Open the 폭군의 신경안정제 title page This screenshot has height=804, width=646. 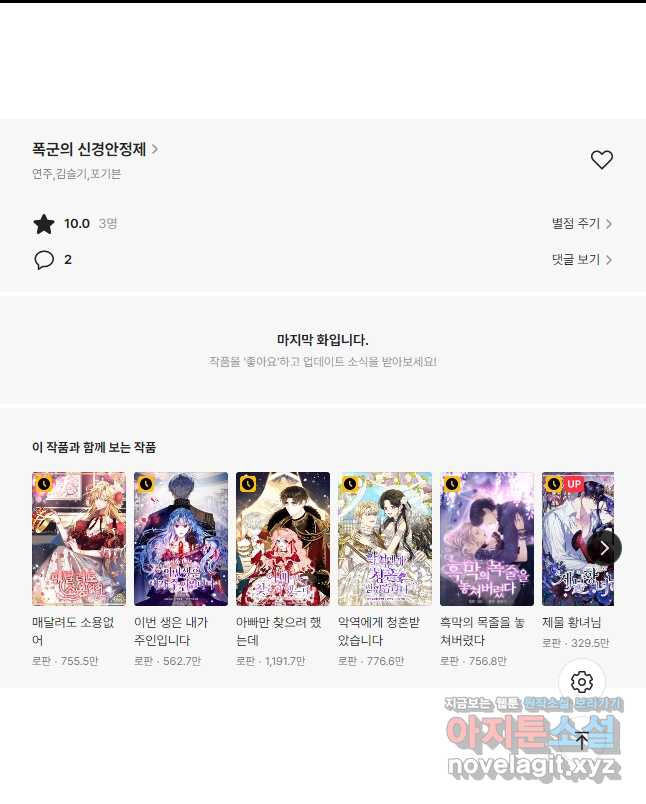(95, 149)
